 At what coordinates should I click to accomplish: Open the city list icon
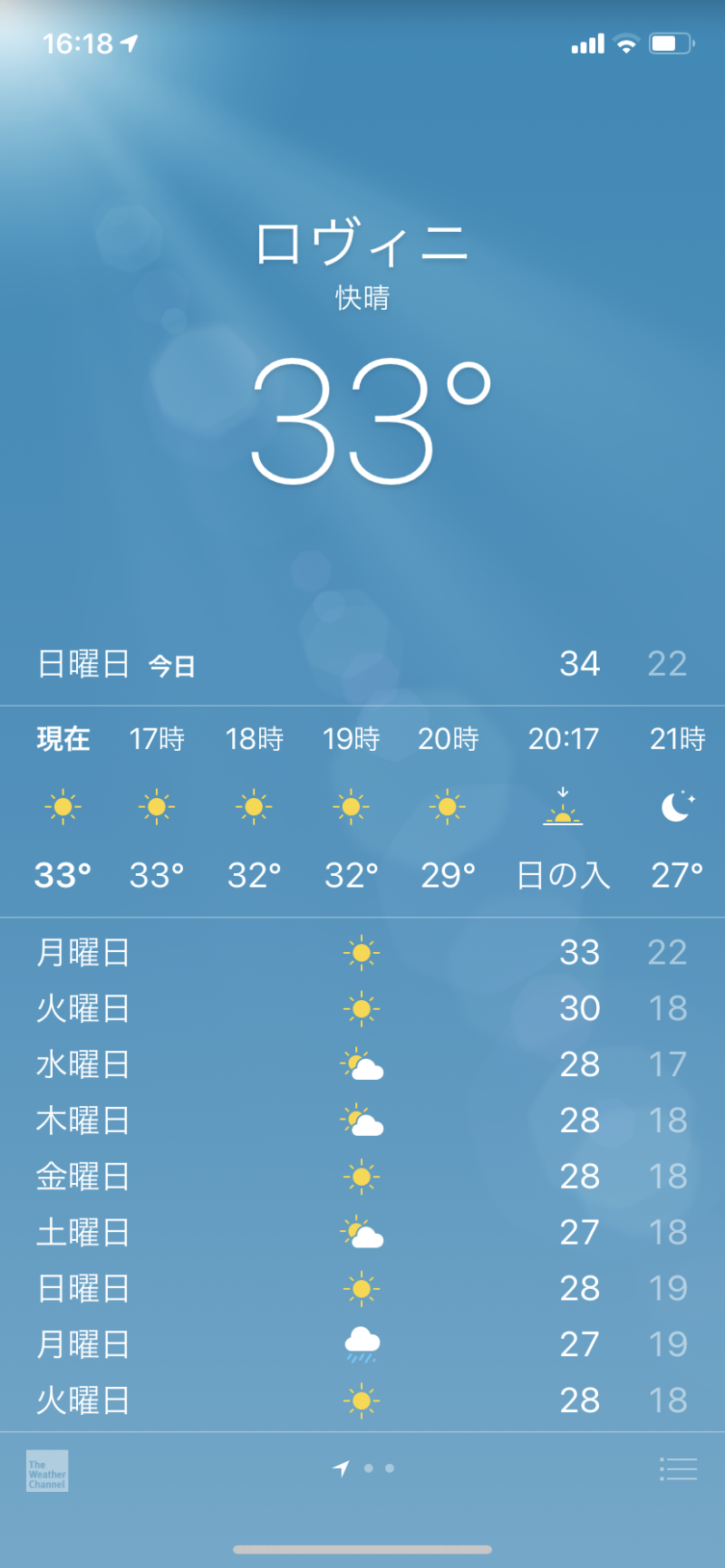click(x=678, y=1468)
